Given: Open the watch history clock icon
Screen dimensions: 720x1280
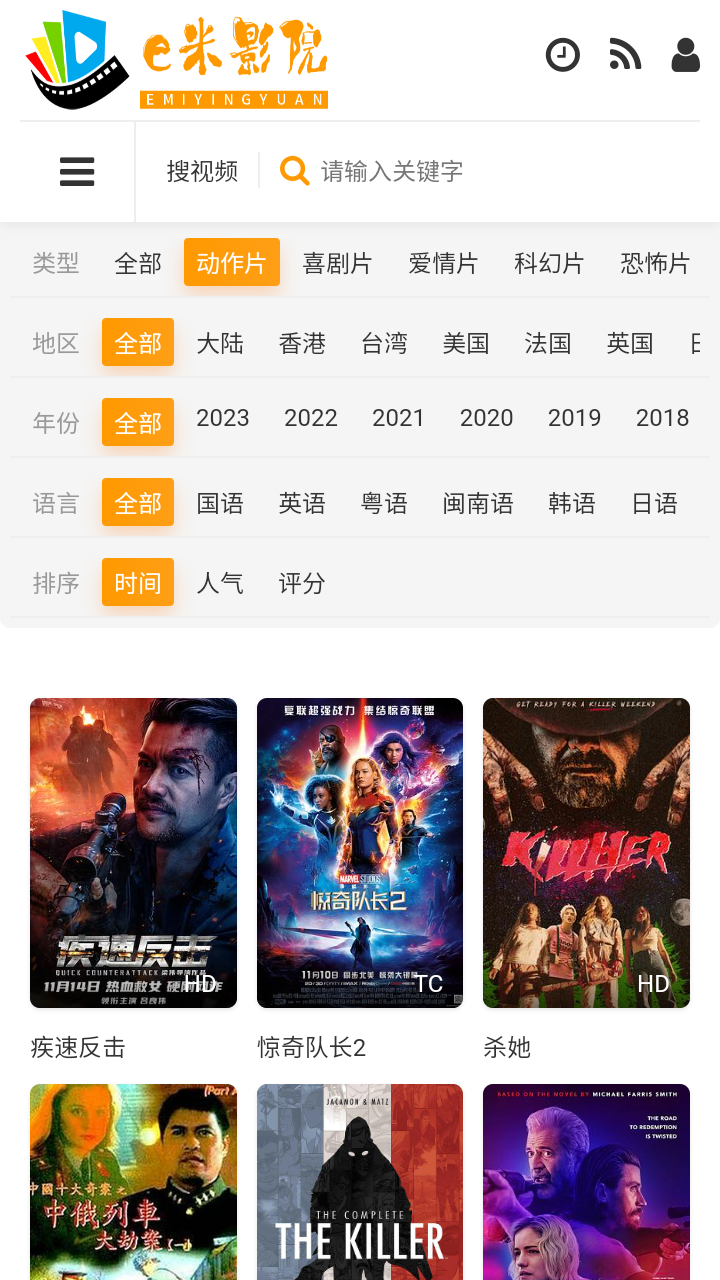Looking at the screenshot, I should coord(562,55).
